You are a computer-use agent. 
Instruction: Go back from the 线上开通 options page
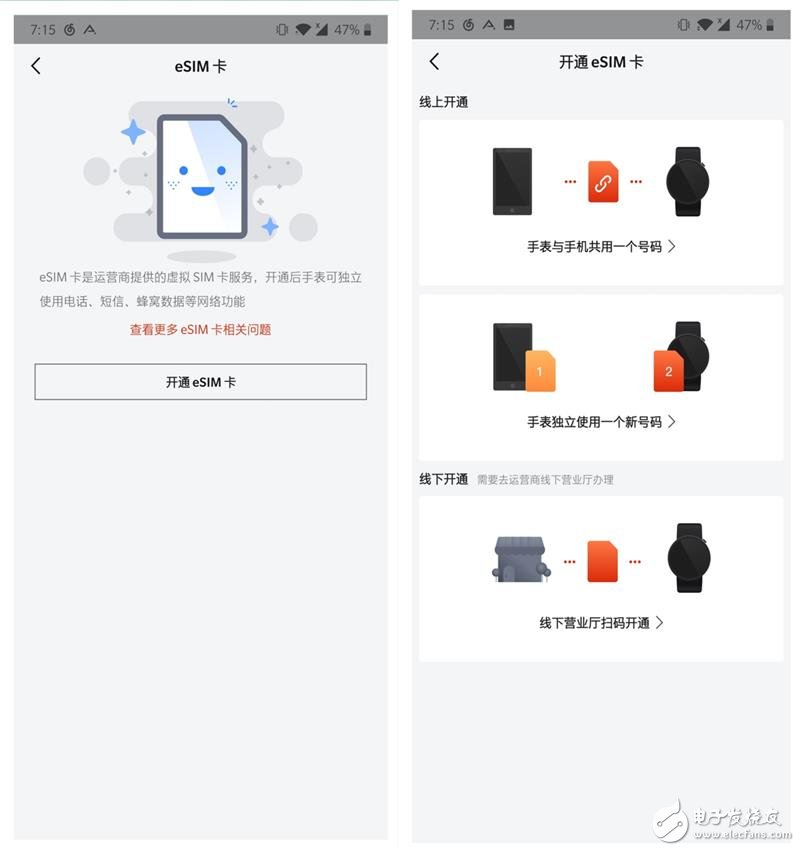pos(434,62)
